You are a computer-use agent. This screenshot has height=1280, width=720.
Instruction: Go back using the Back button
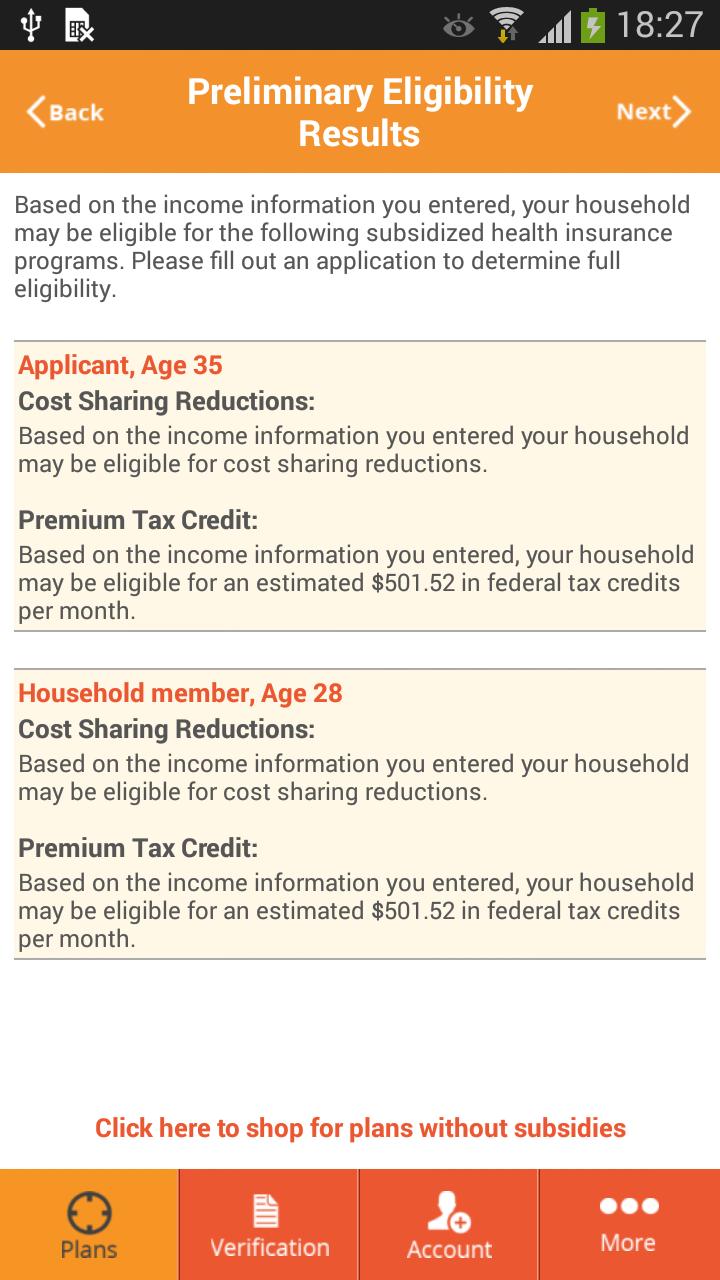point(65,112)
